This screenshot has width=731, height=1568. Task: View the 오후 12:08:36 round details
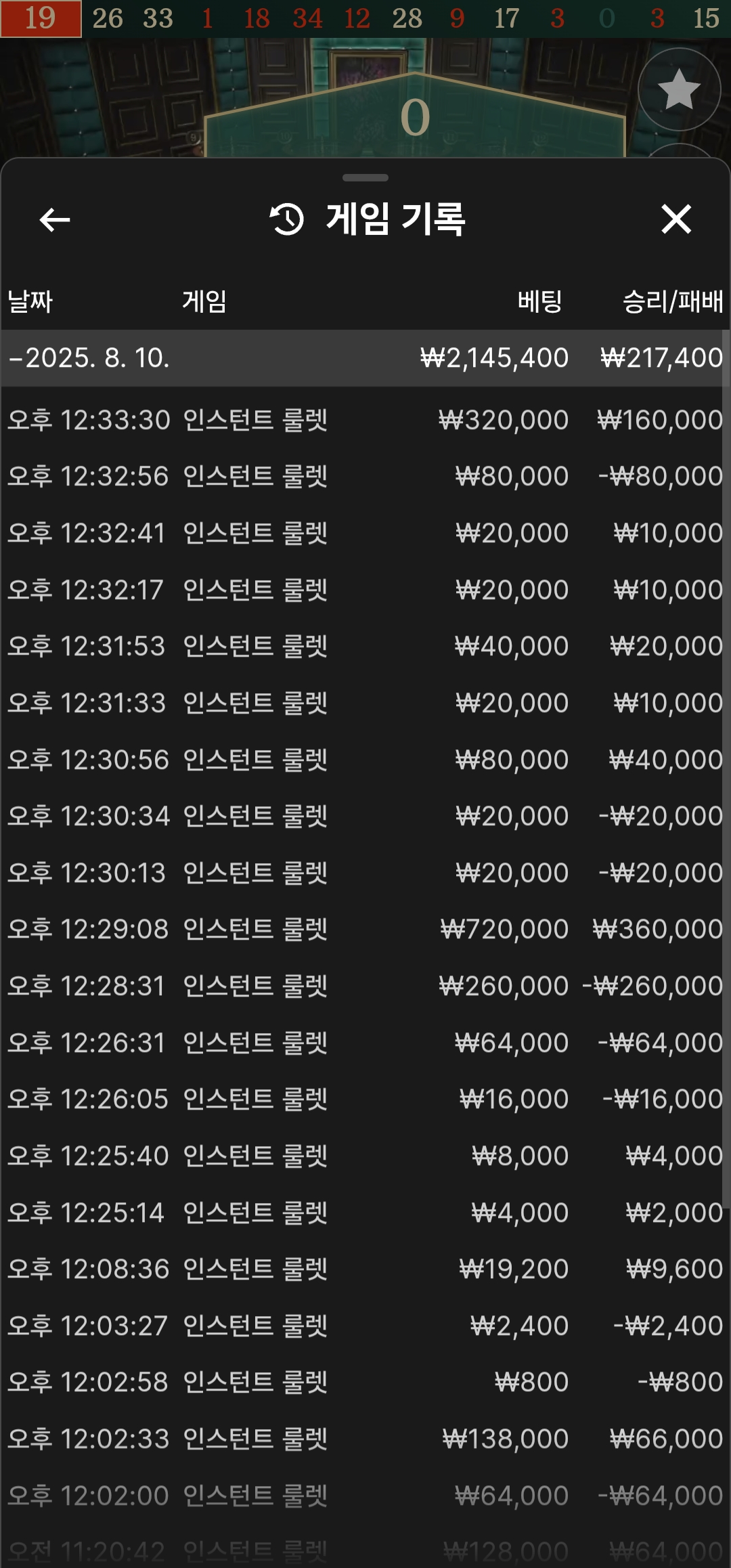click(x=365, y=1269)
